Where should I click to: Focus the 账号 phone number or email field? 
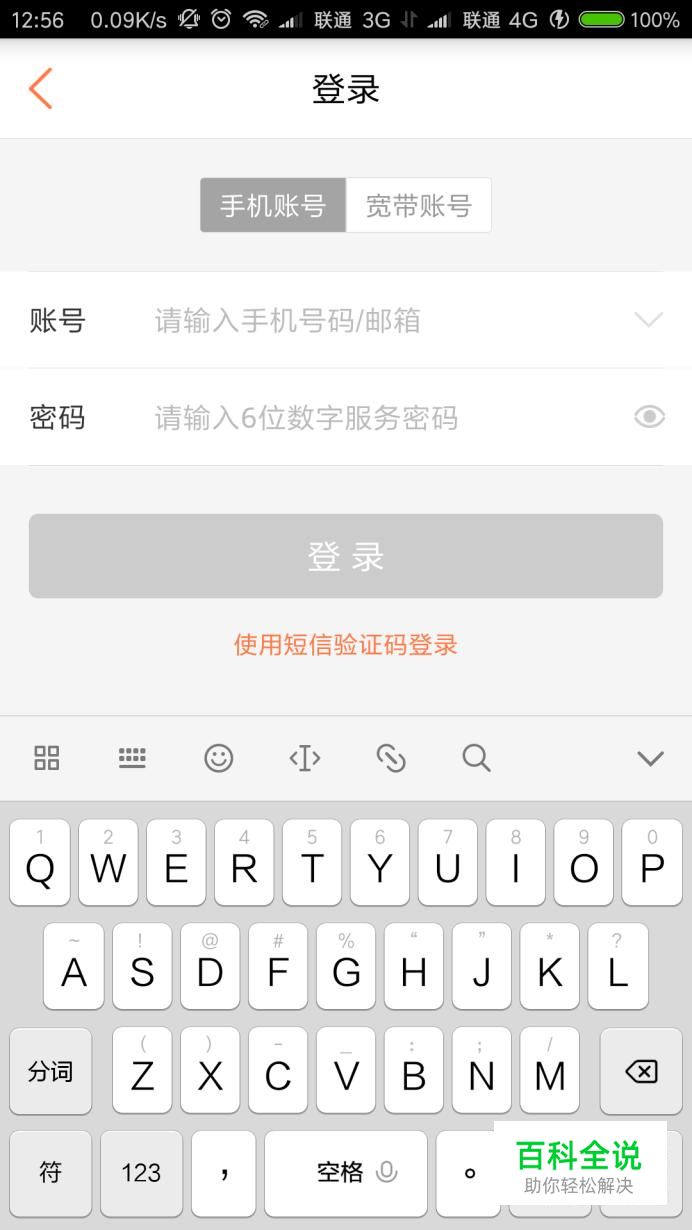point(380,321)
